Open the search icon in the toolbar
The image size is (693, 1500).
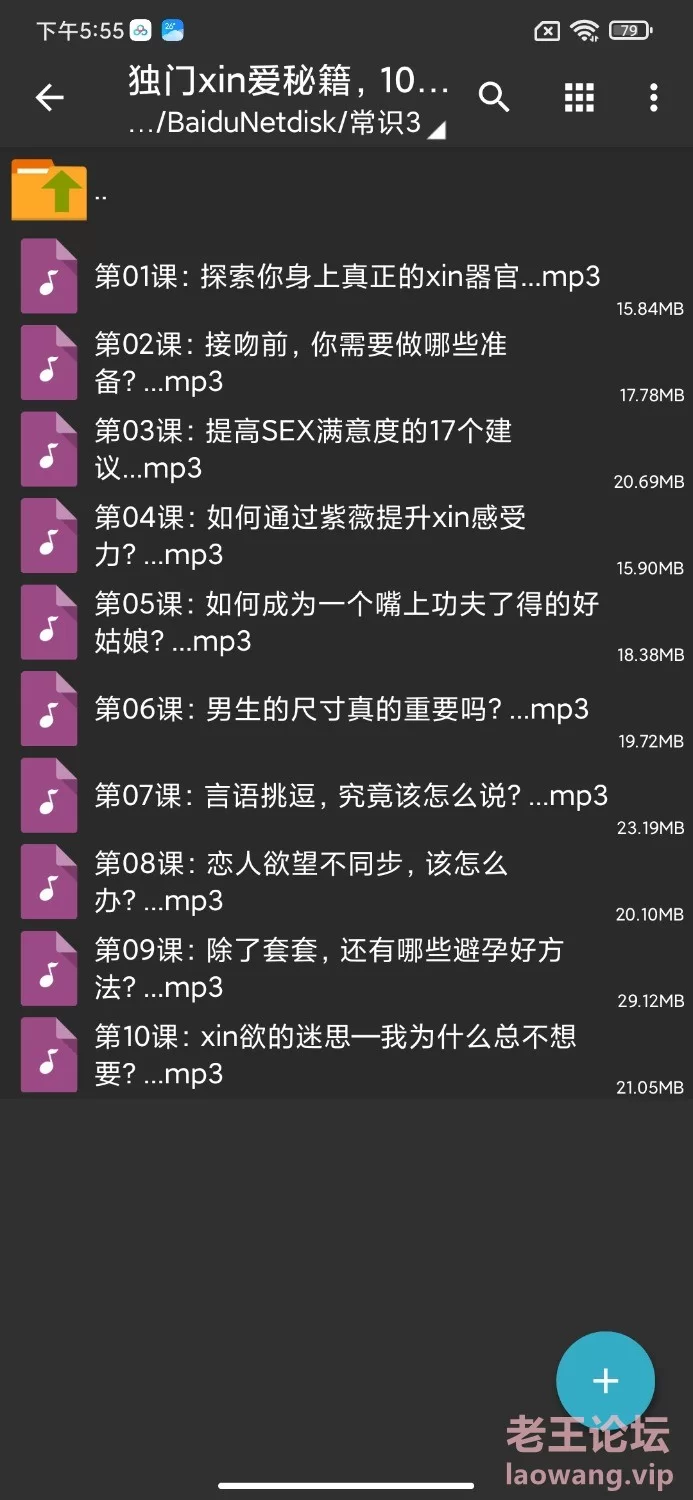click(494, 97)
